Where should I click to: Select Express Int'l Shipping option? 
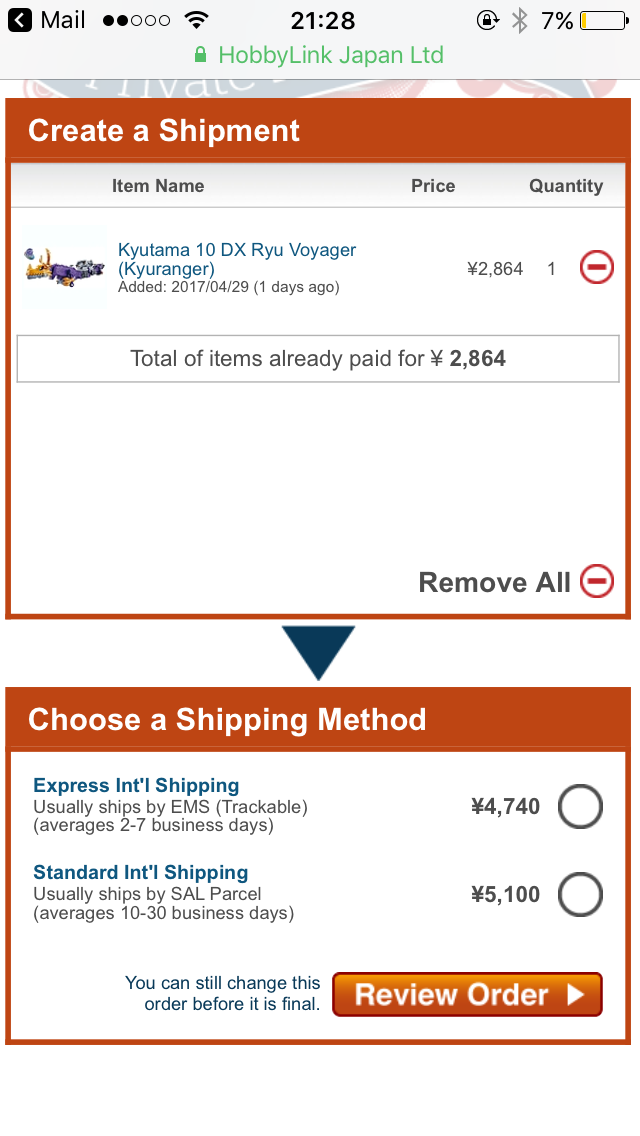(580, 806)
